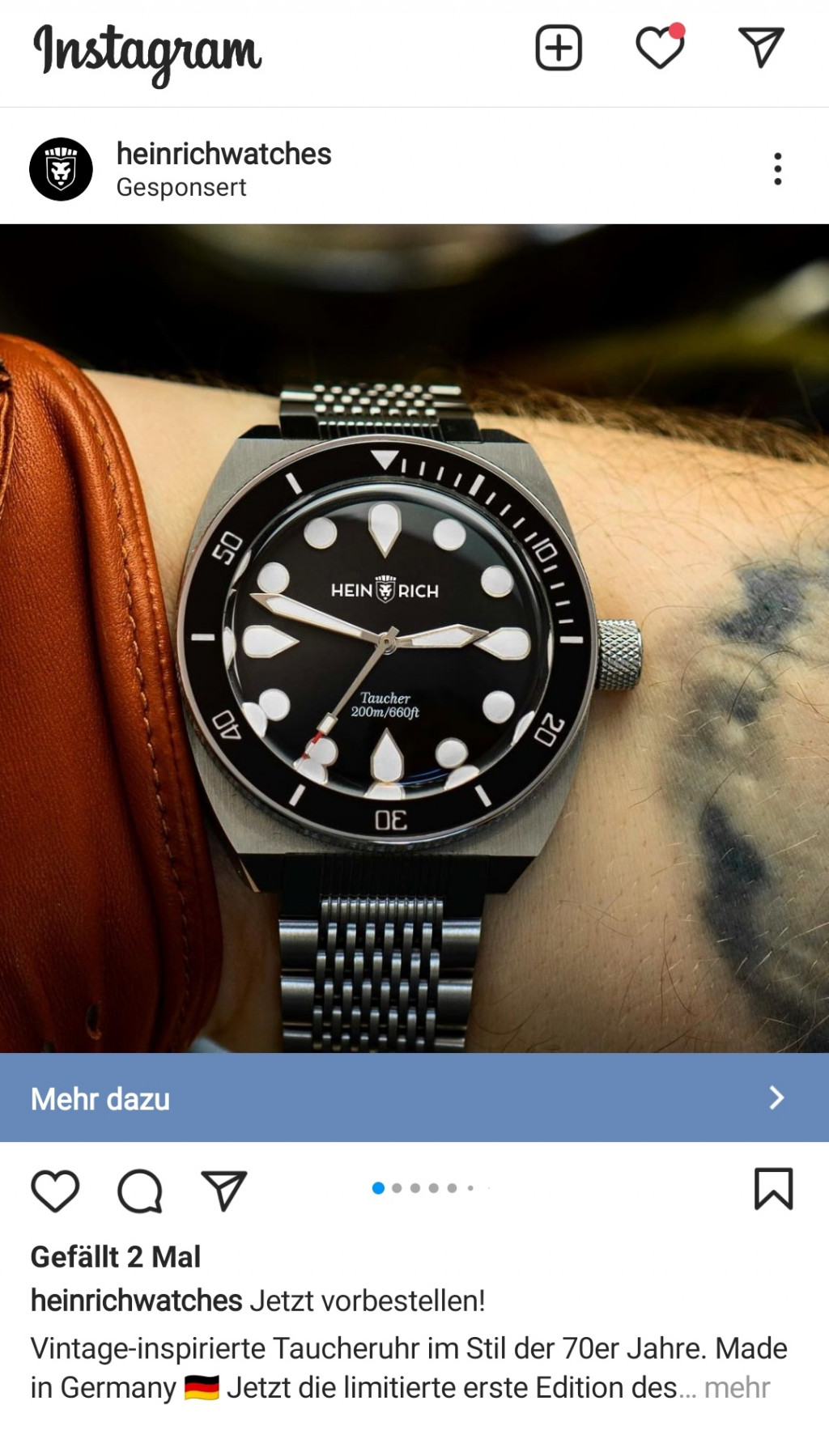Open the post's three-dot options menu
Viewport: 829px width, 1456px height.
click(x=777, y=169)
